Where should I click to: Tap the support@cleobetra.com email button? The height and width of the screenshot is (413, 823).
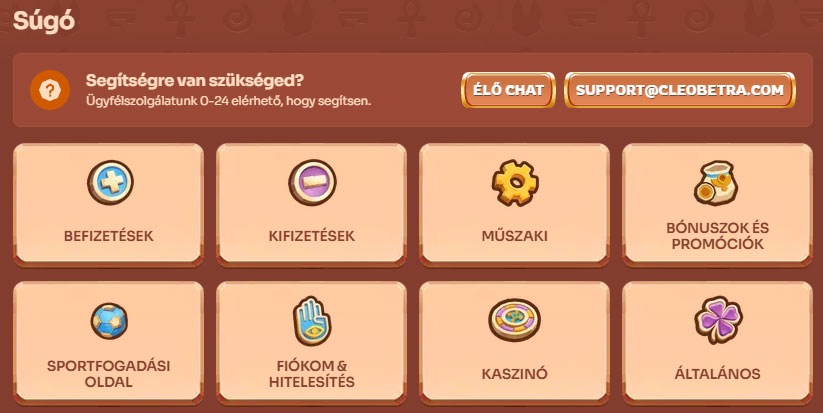coord(679,90)
